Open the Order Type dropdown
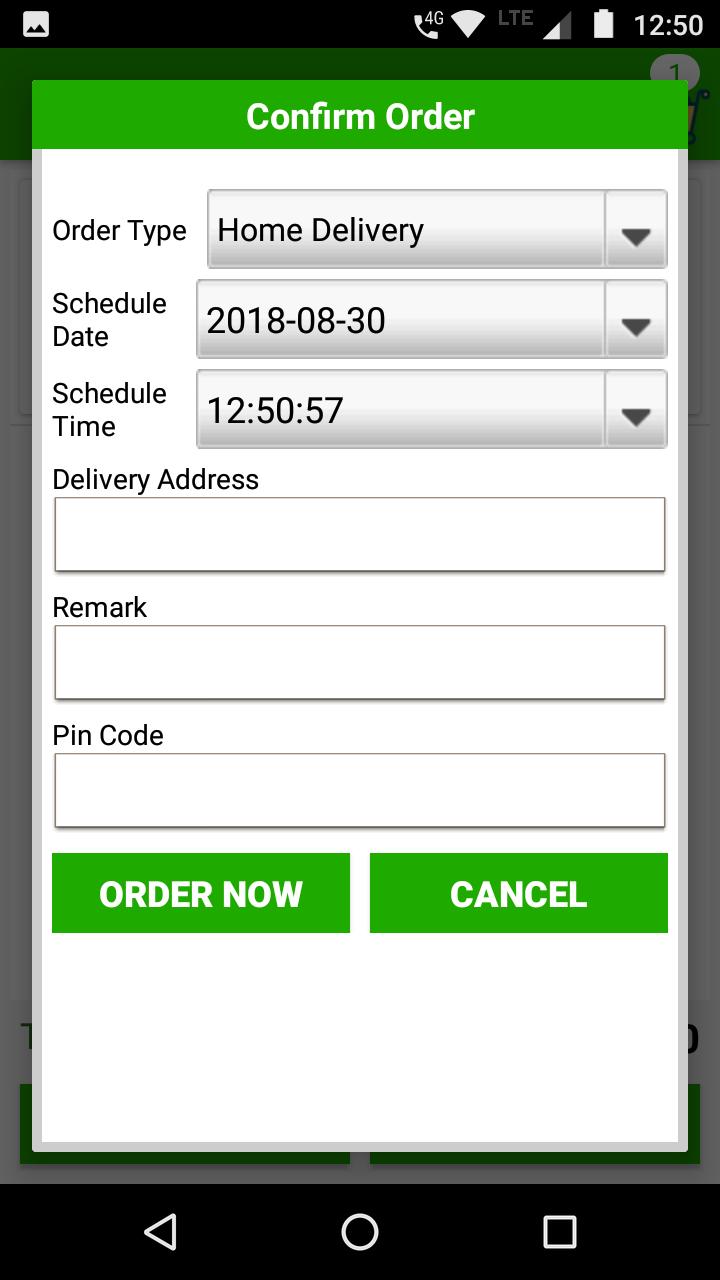The height and width of the screenshot is (1280, 720). point(437,229)
